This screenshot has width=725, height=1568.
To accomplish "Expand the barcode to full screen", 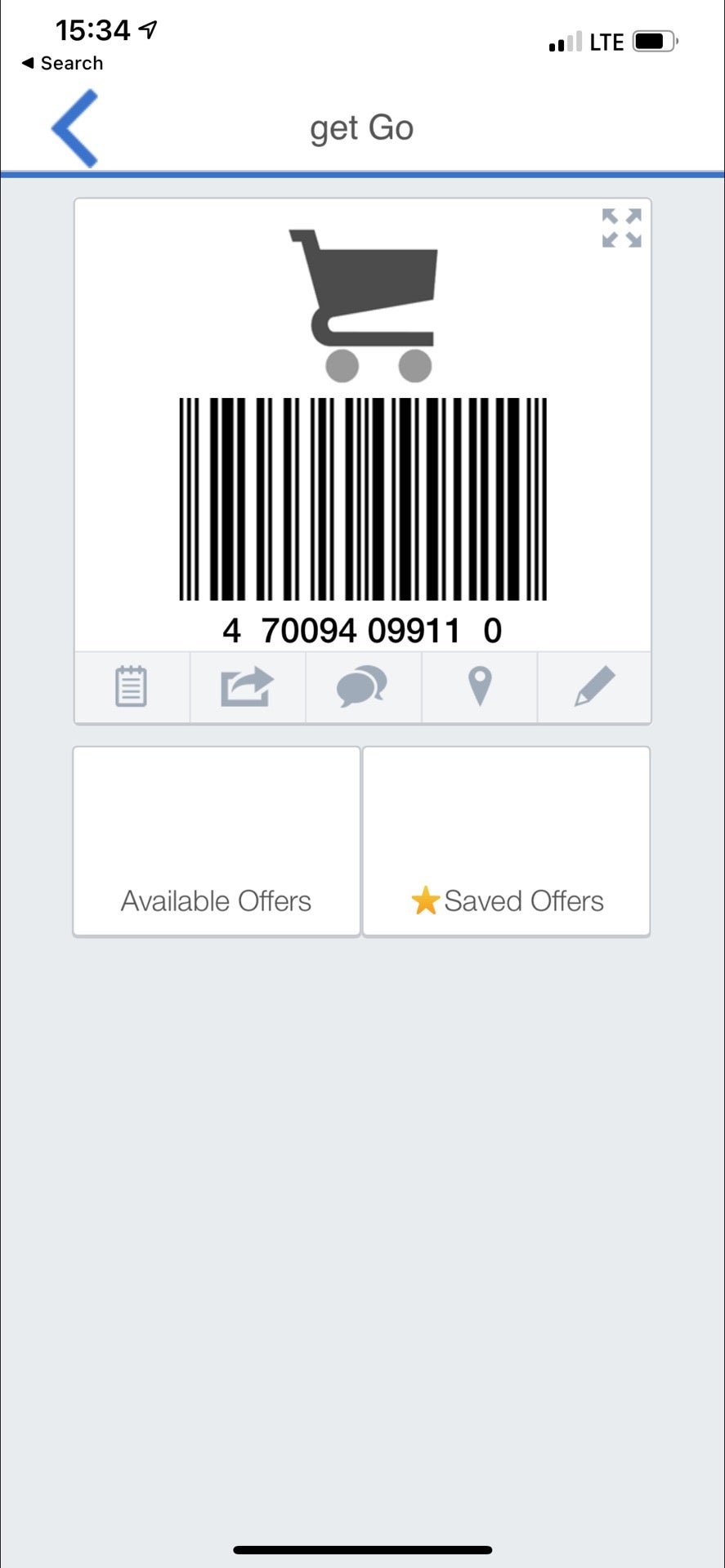I will coord(621,228).
